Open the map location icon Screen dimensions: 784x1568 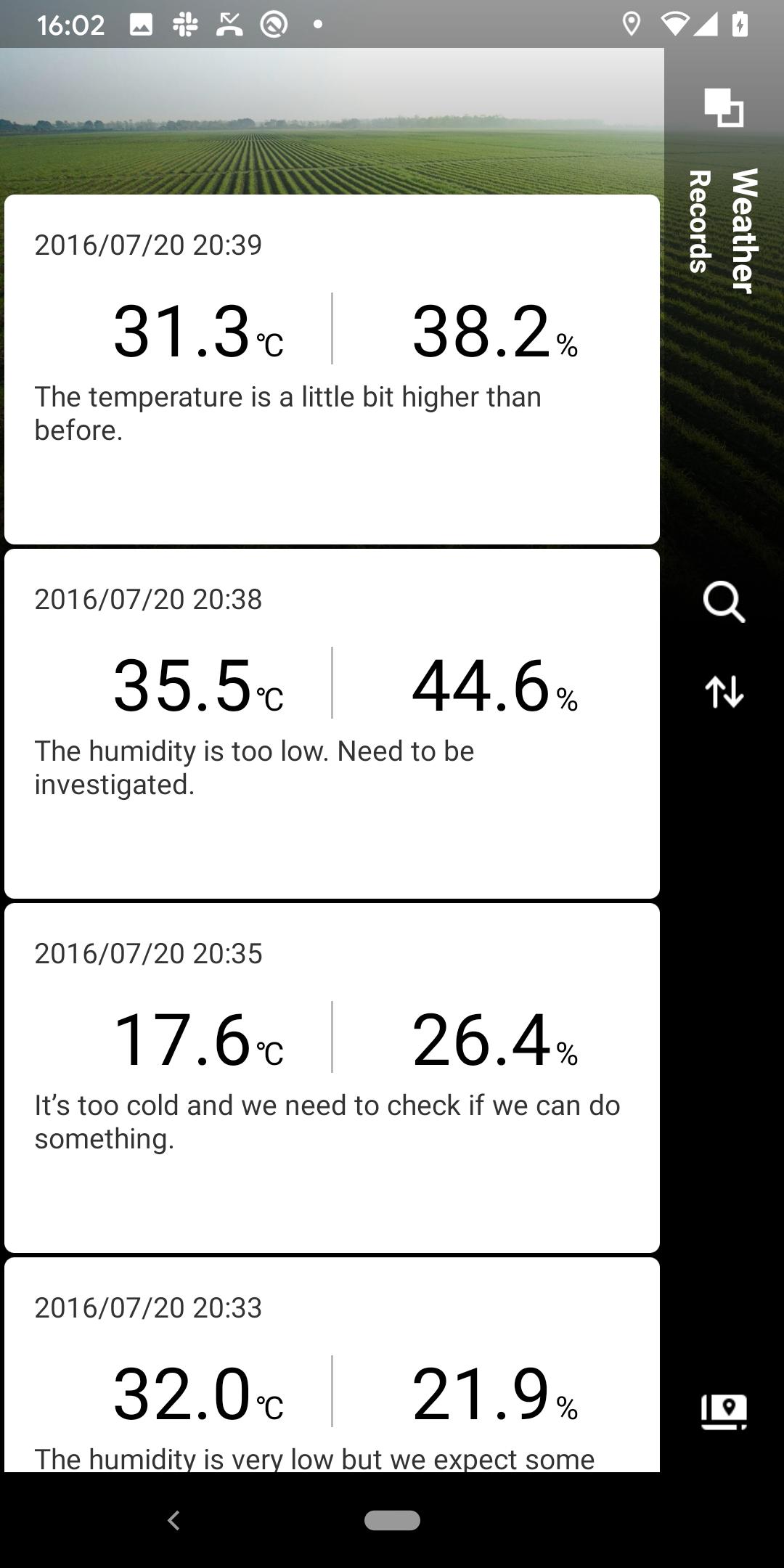click(x=724, y=1411)
